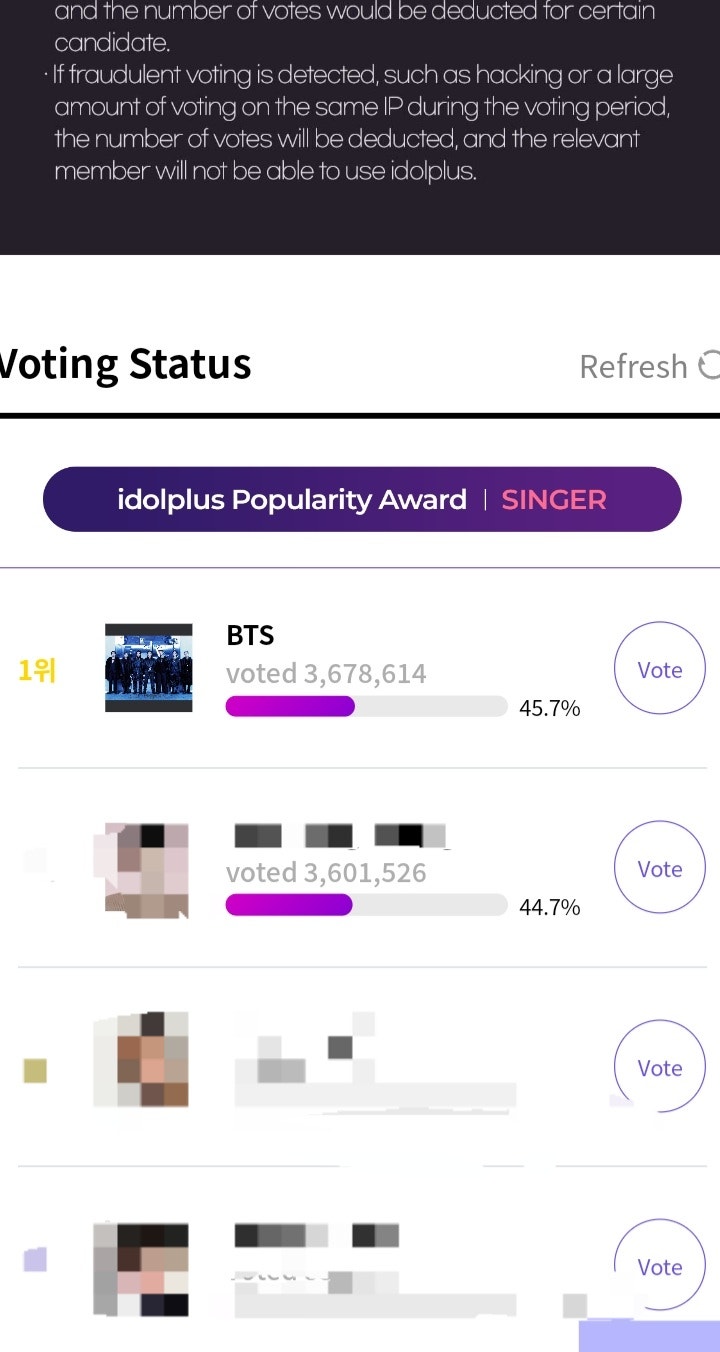
Task: Click the yellow rank badge beside third entry
Action: (x=36, y=1070)
